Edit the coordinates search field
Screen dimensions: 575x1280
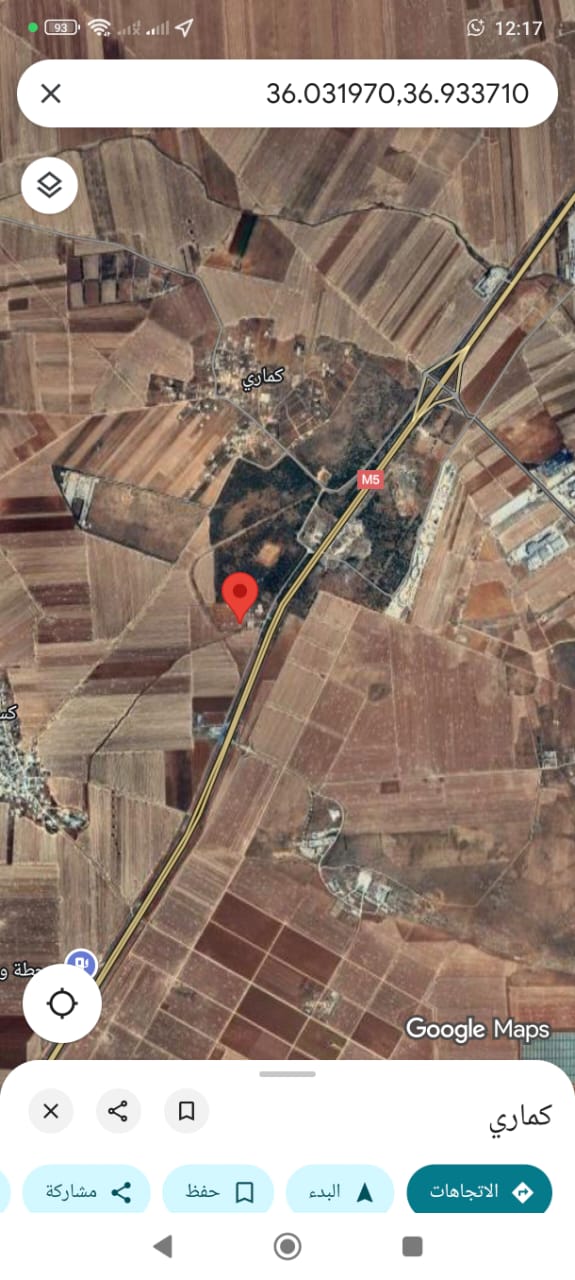tap(287, 94)
